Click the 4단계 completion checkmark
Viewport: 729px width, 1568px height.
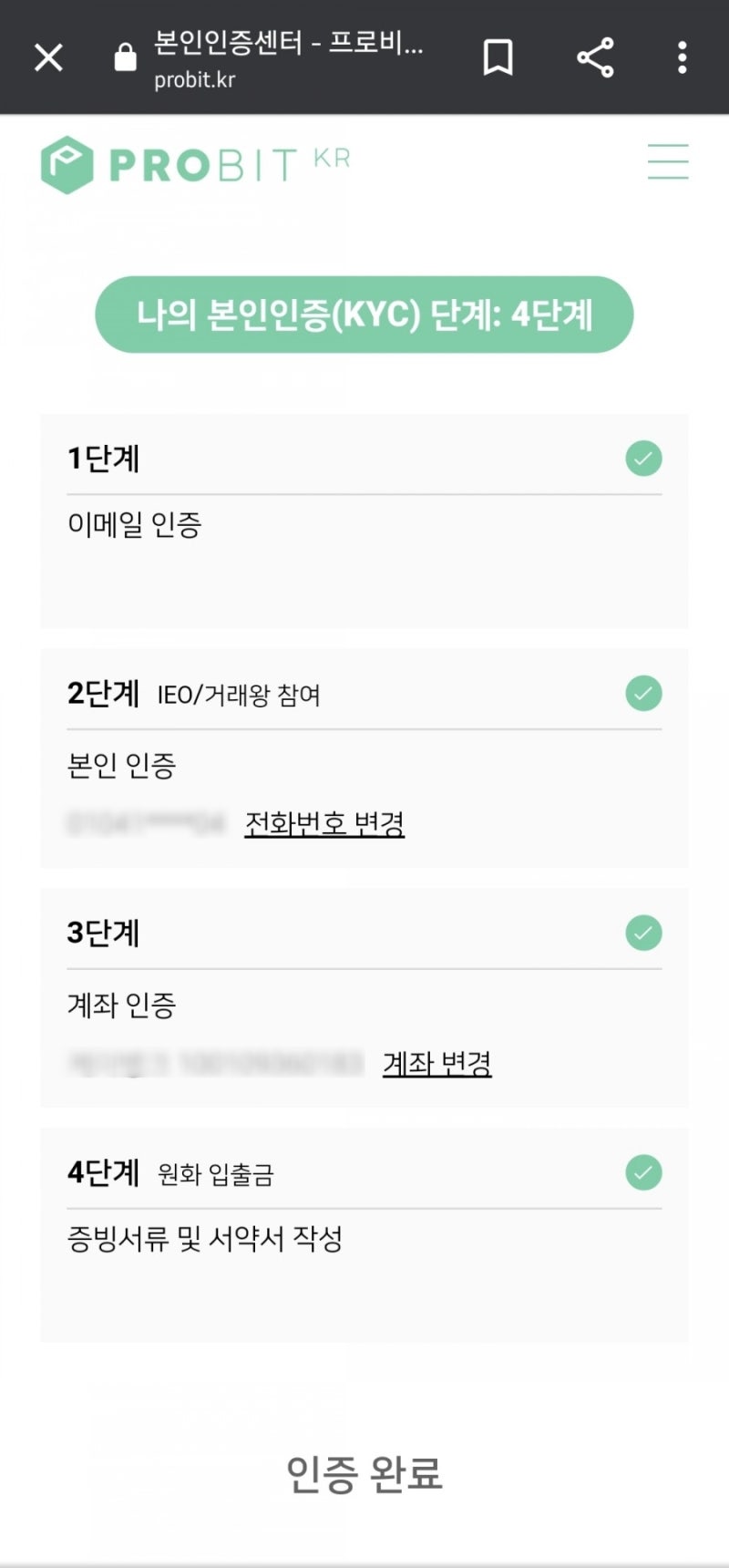point(643,1173)
